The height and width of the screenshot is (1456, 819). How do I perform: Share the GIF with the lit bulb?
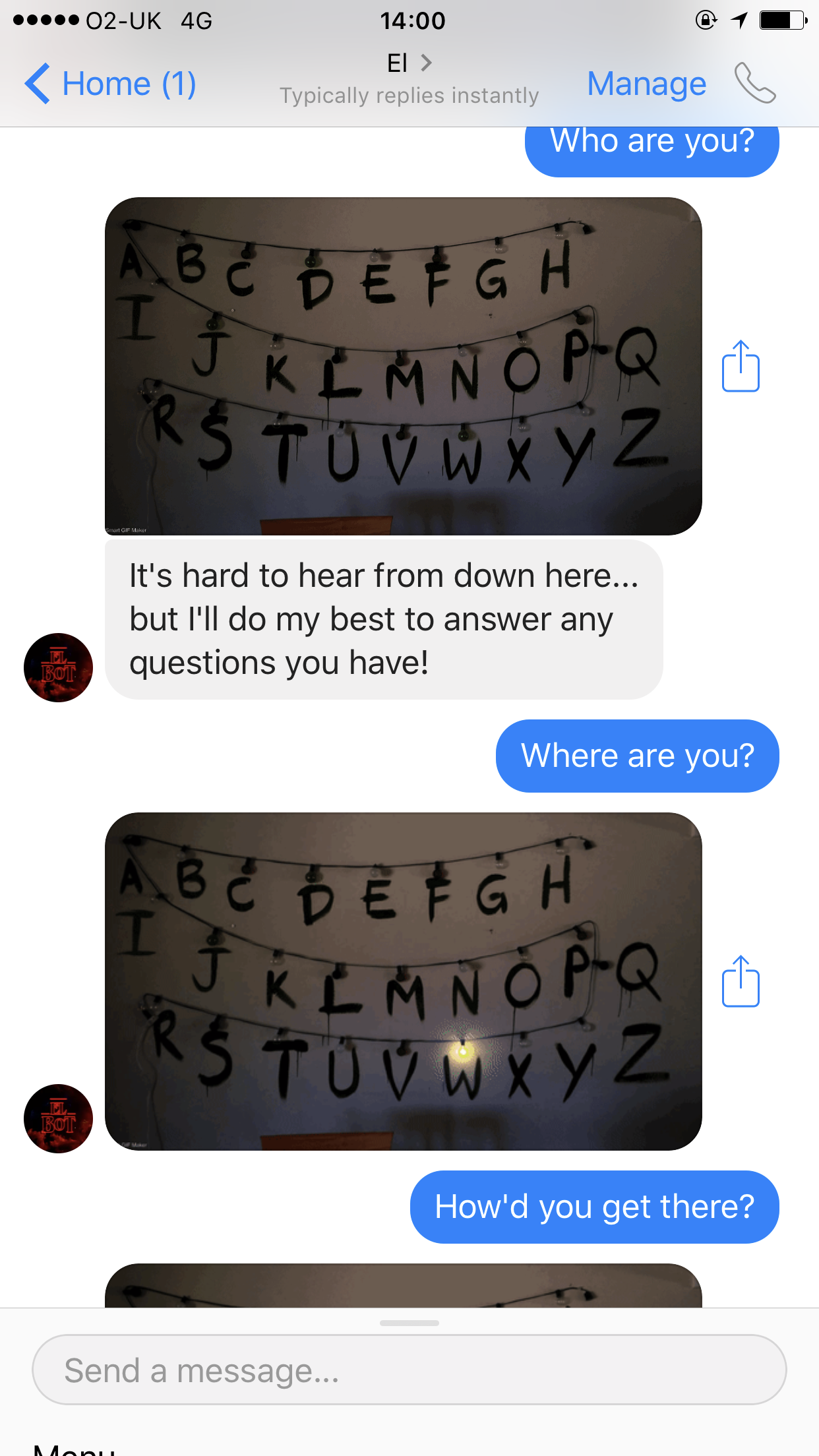tap(741, 982)
